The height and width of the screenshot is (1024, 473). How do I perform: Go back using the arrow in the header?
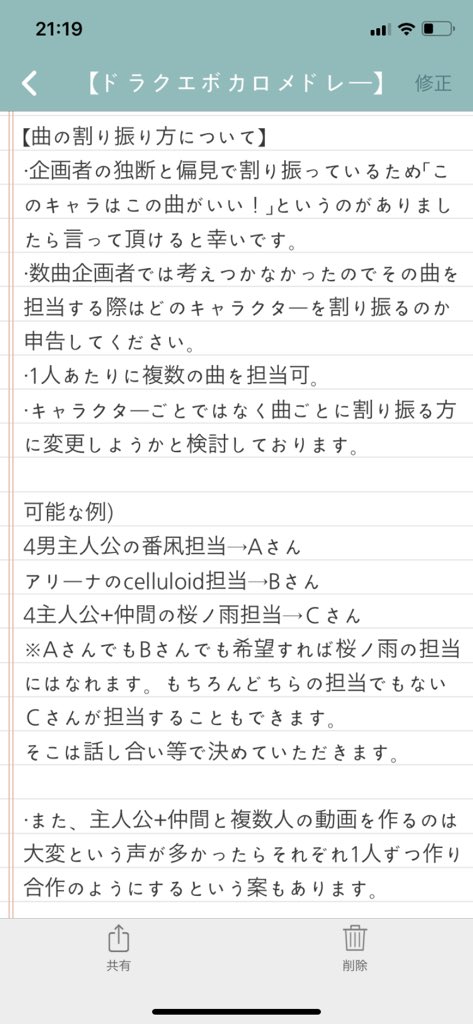[x=29, y=84]
